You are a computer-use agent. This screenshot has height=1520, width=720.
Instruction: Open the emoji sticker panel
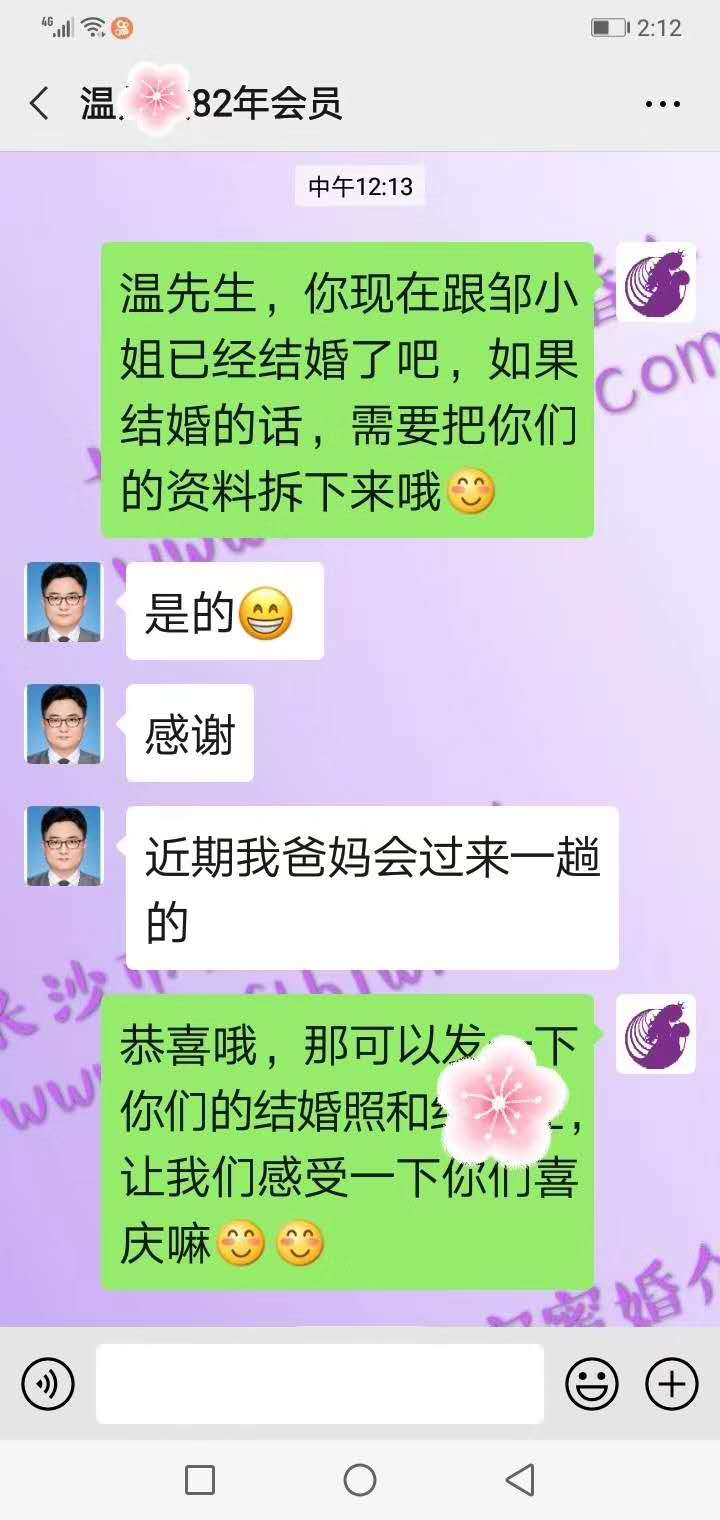coord(592,1384)
